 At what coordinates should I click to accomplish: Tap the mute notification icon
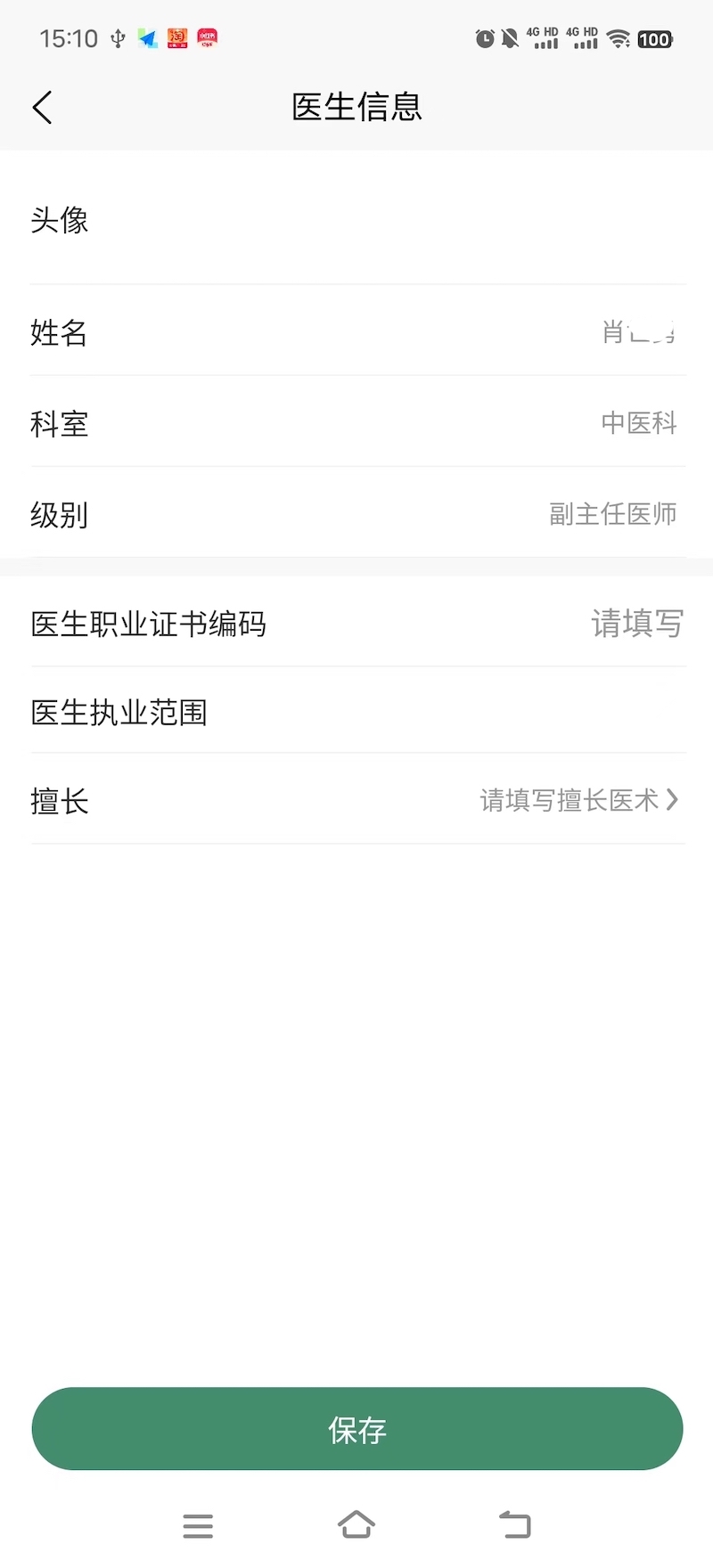(510, 38)
